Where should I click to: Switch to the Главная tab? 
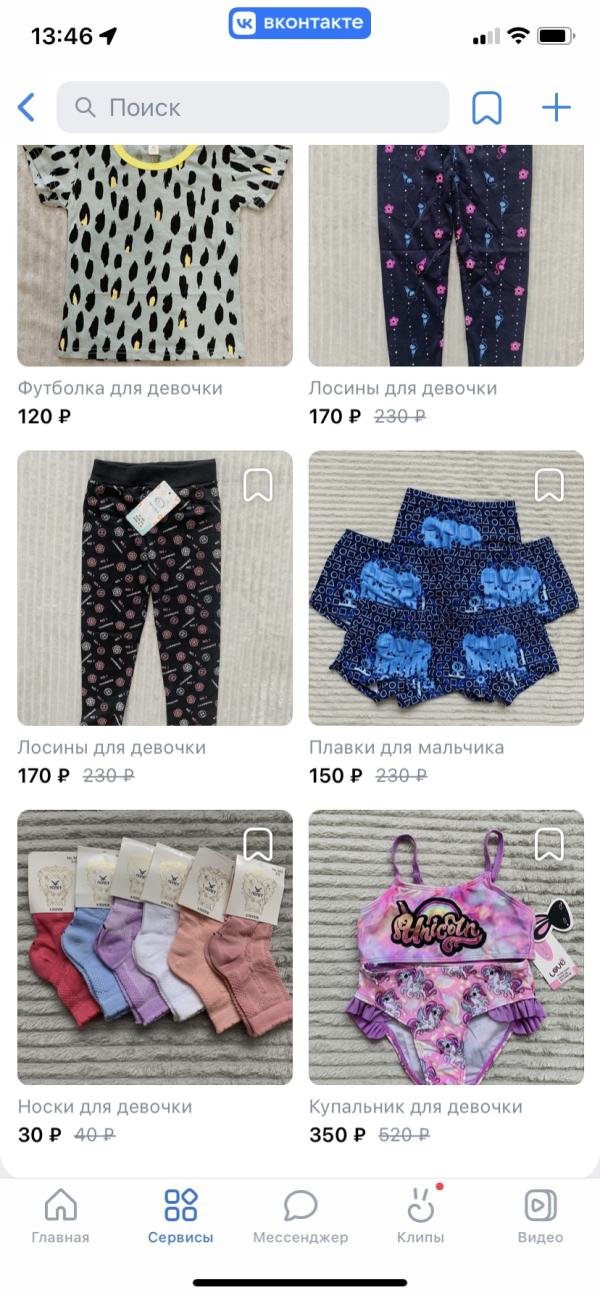coord(60,1216)
